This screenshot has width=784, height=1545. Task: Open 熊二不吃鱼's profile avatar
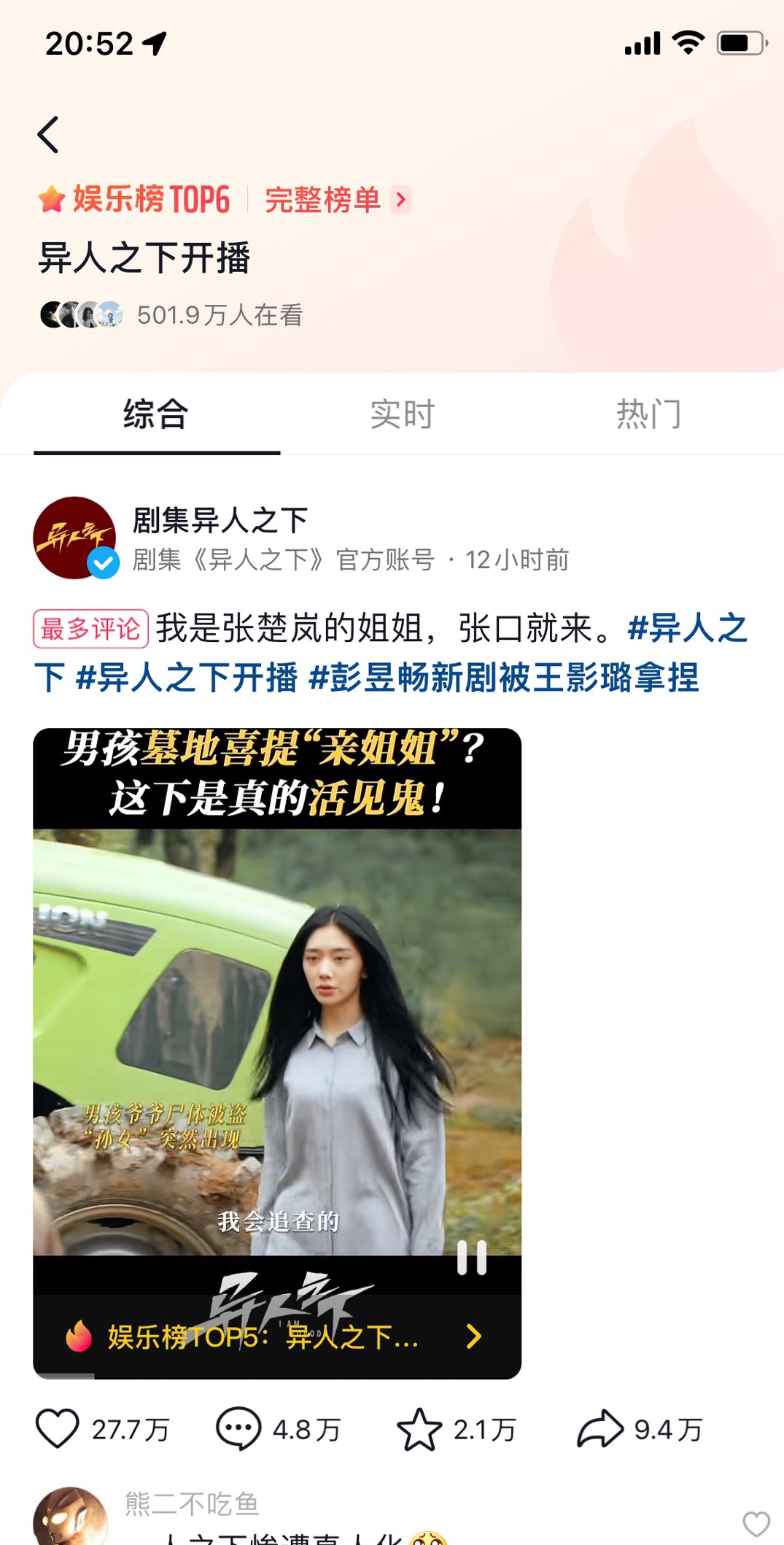tap(71, 1517)
